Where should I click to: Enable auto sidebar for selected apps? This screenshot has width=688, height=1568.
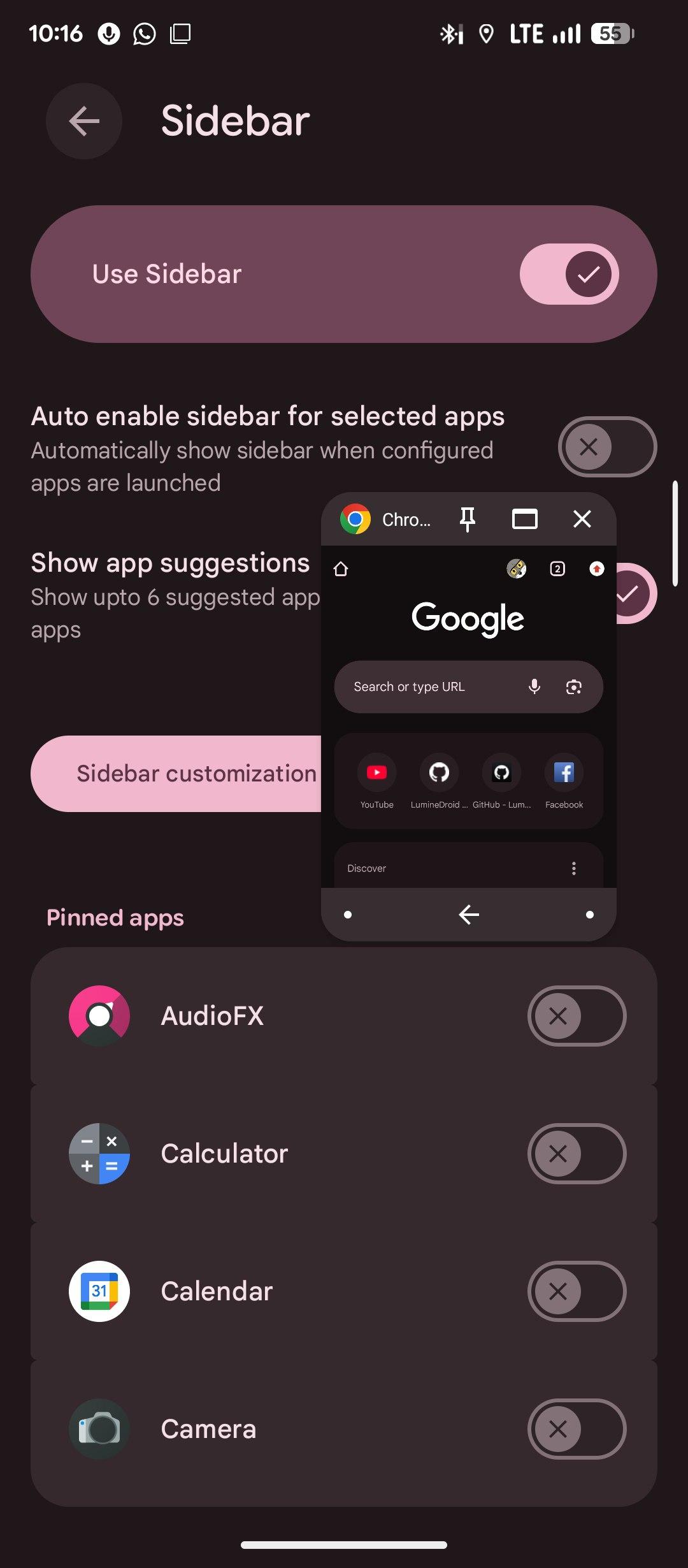point(607,447)
